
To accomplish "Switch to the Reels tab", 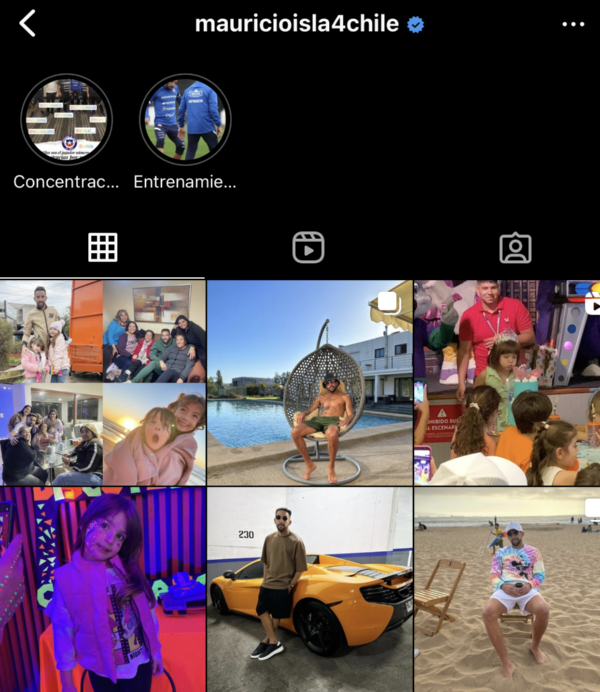I will (308, 247).
